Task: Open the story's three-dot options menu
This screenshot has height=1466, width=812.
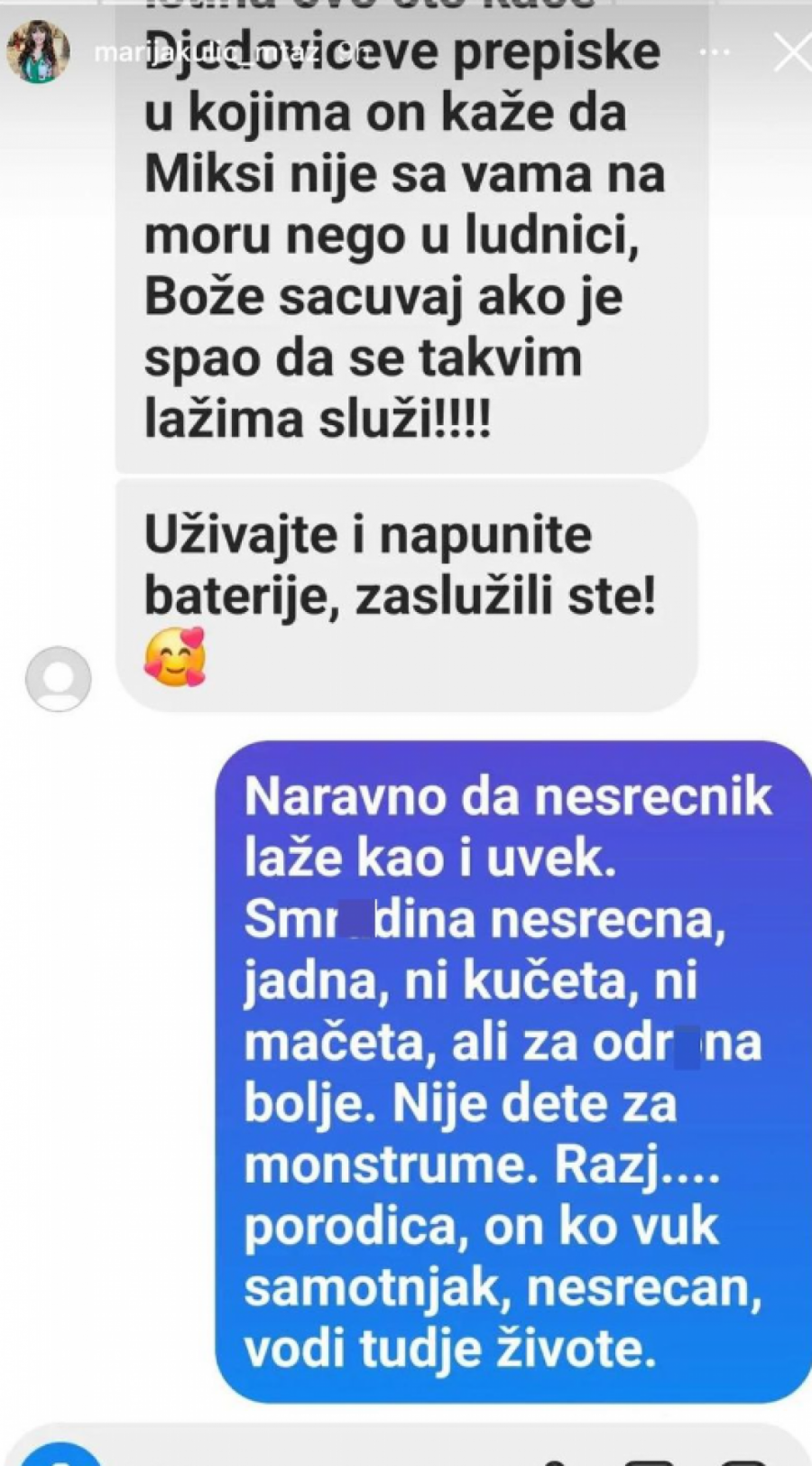Action: click(x=715, y=52)
